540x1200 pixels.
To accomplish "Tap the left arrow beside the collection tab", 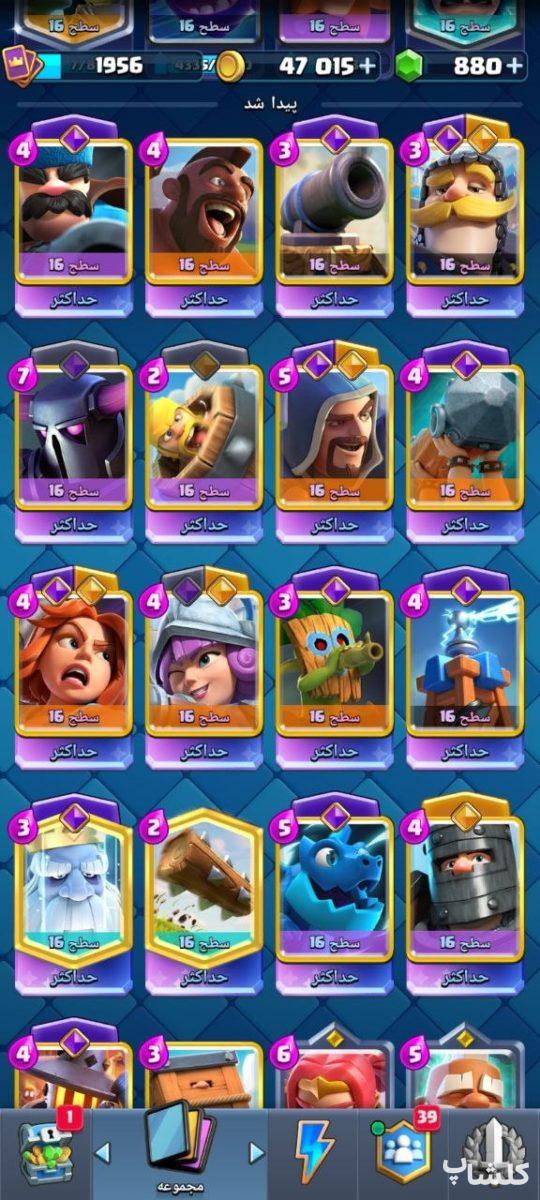I will tap(101, 1154).
